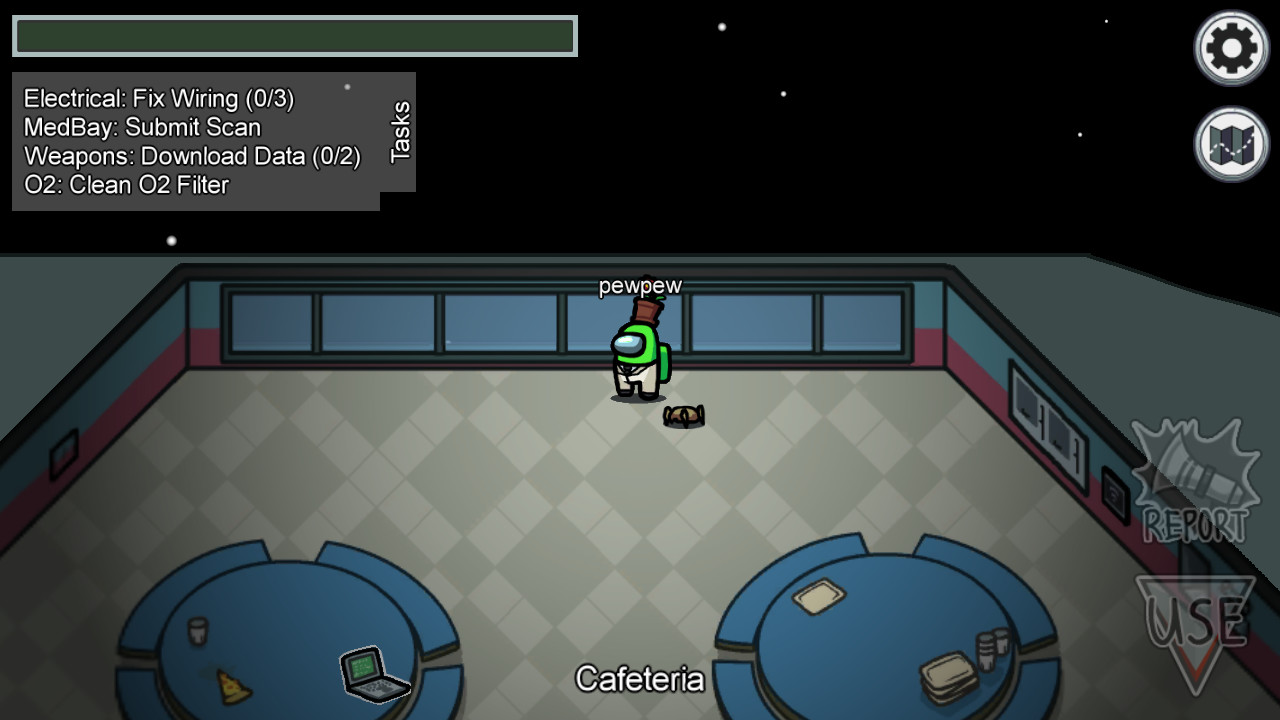Tap the Use button
Image resolution: width=1280 pixels, height=720 pixels.
[x=1195, y=625]
